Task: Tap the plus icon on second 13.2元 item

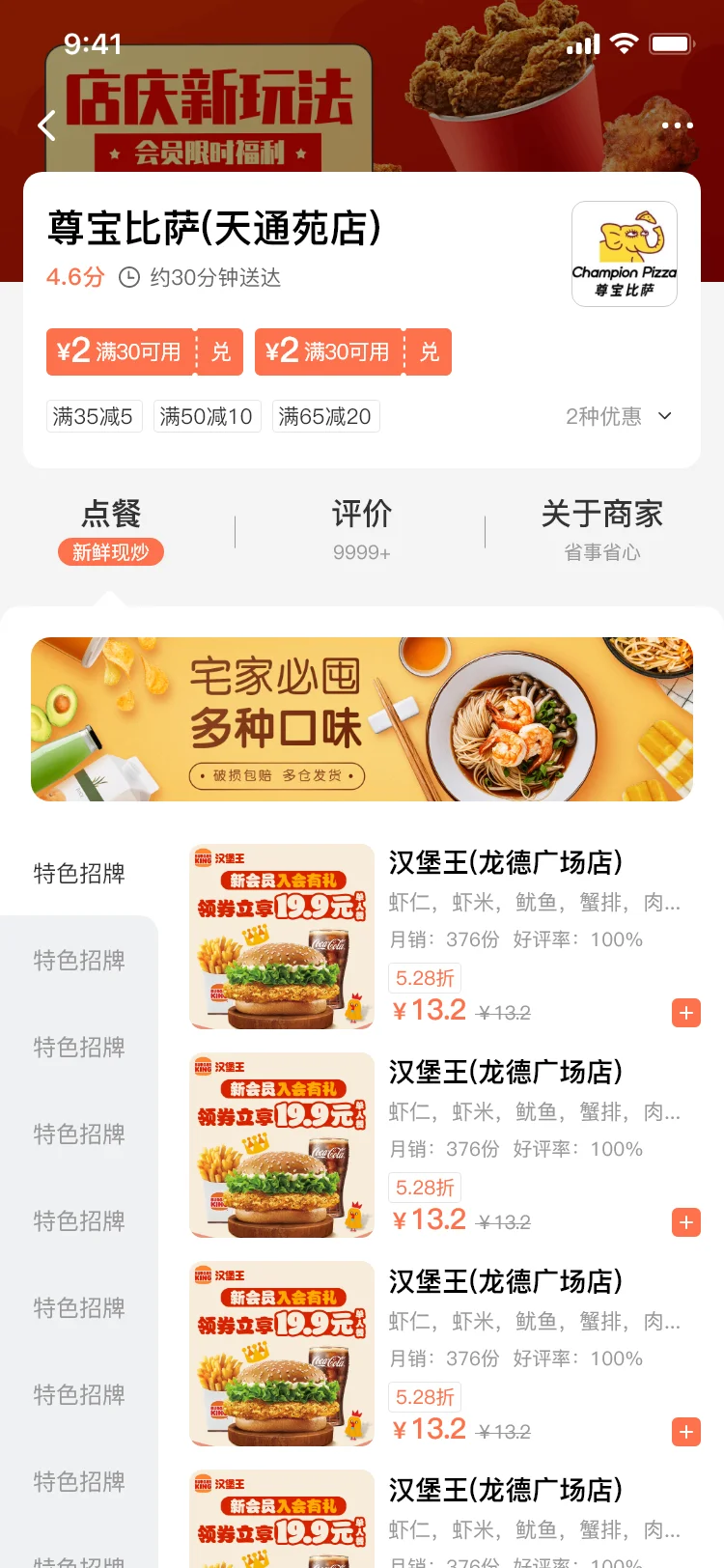Action: tap(686, 1221)
